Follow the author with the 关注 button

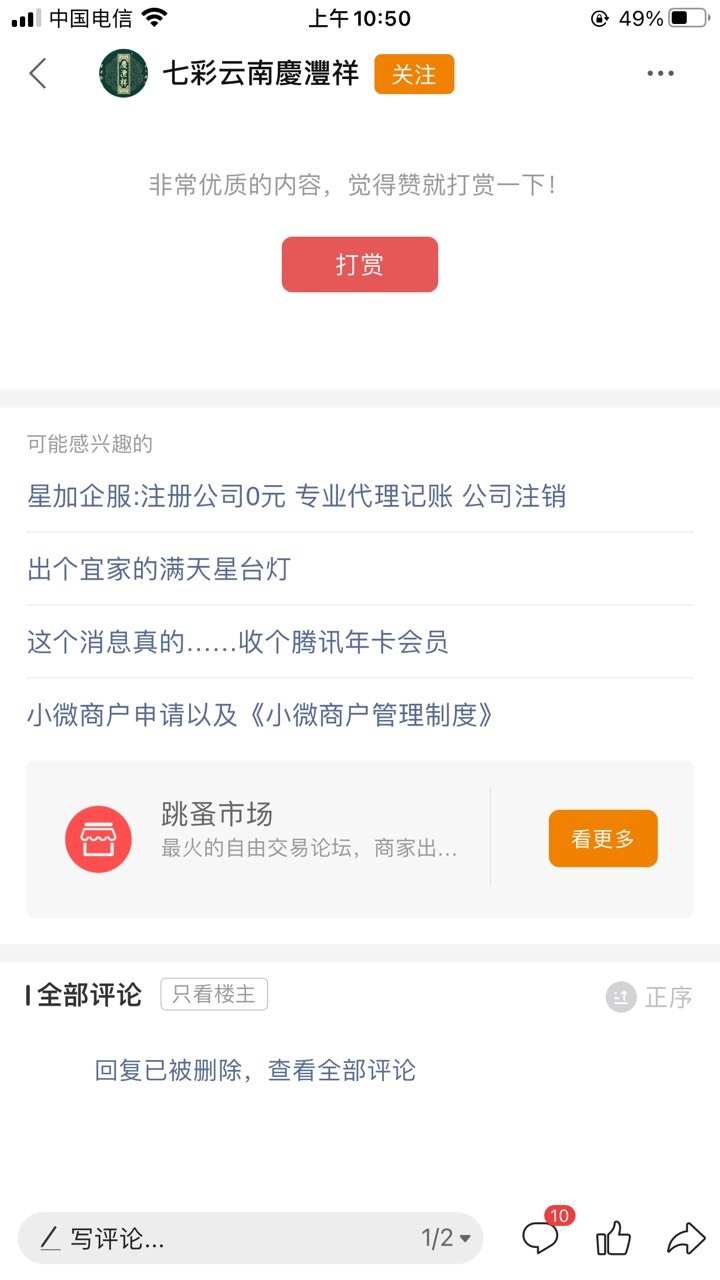(x=414, y=74)
